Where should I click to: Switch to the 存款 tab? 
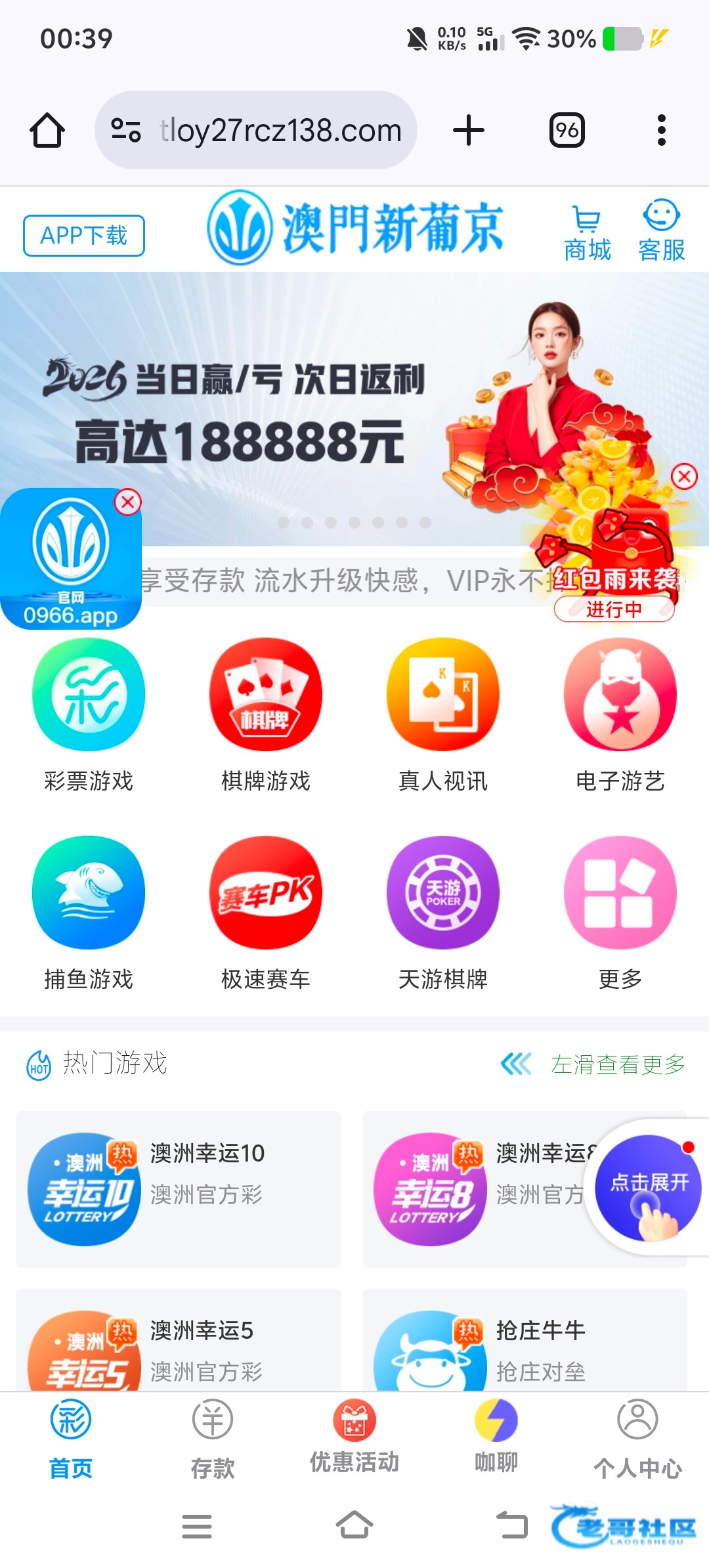click(x=213, y=1438)
